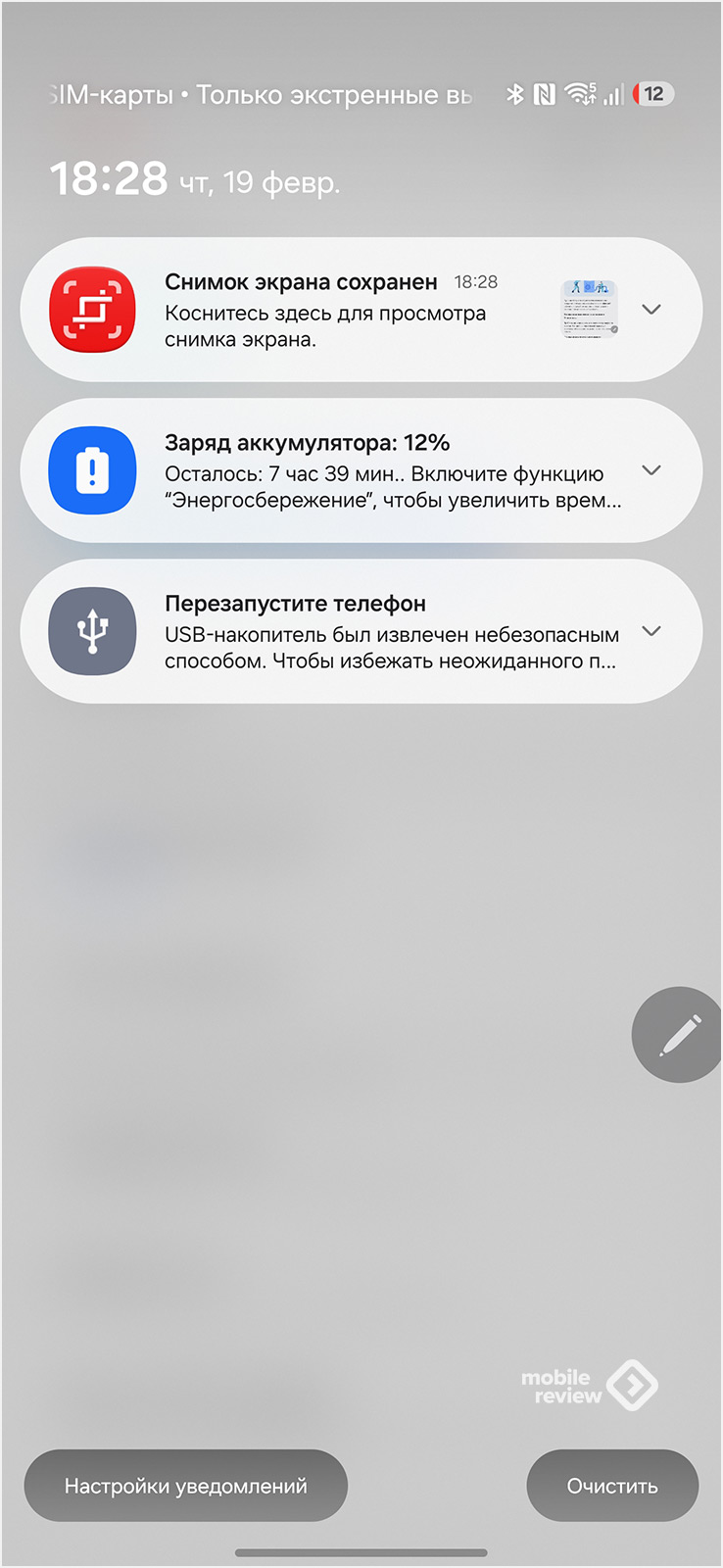Screen dimensions: 723x1568
Task: Expand the restart phone notification
Action: click(x=651, y=631)
